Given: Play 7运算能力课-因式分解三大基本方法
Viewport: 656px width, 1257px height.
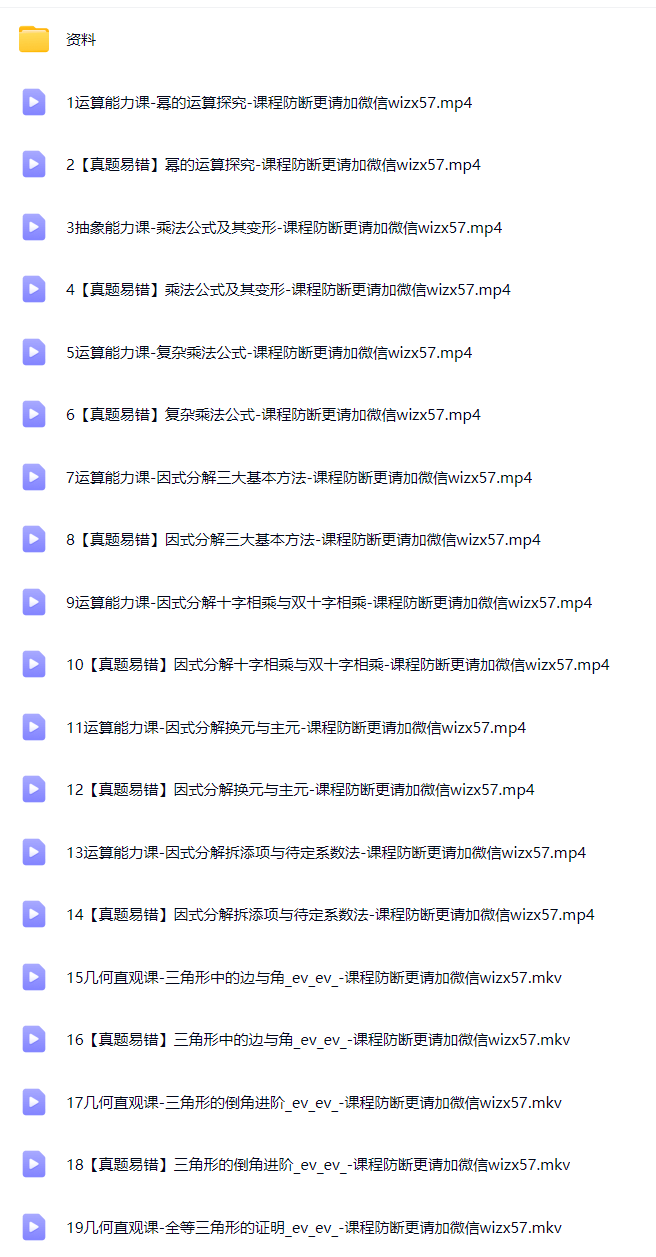Looking at the screenshot, I should (299, 477).
